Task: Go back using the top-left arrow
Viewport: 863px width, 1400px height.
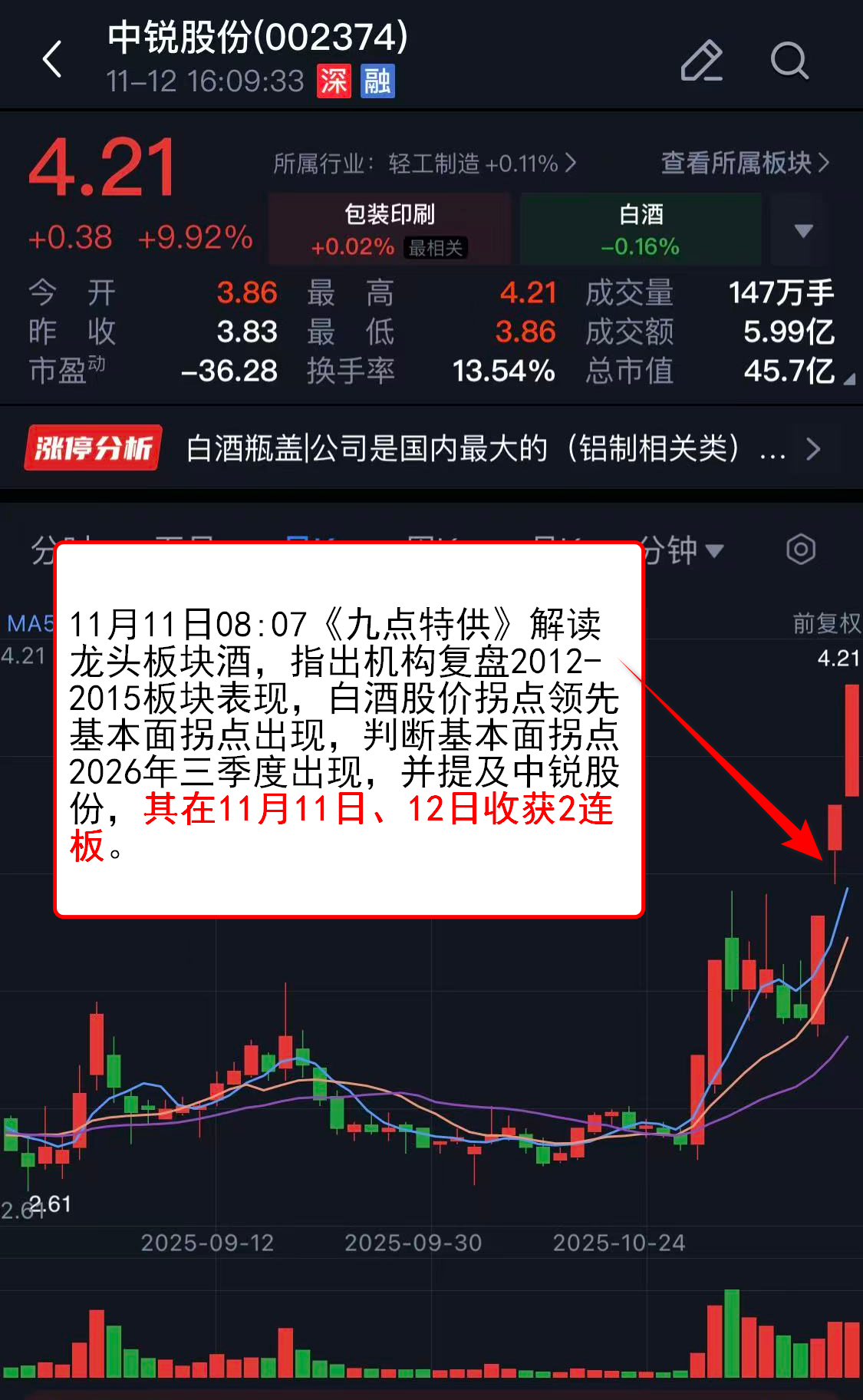Action: click(52, 60)
